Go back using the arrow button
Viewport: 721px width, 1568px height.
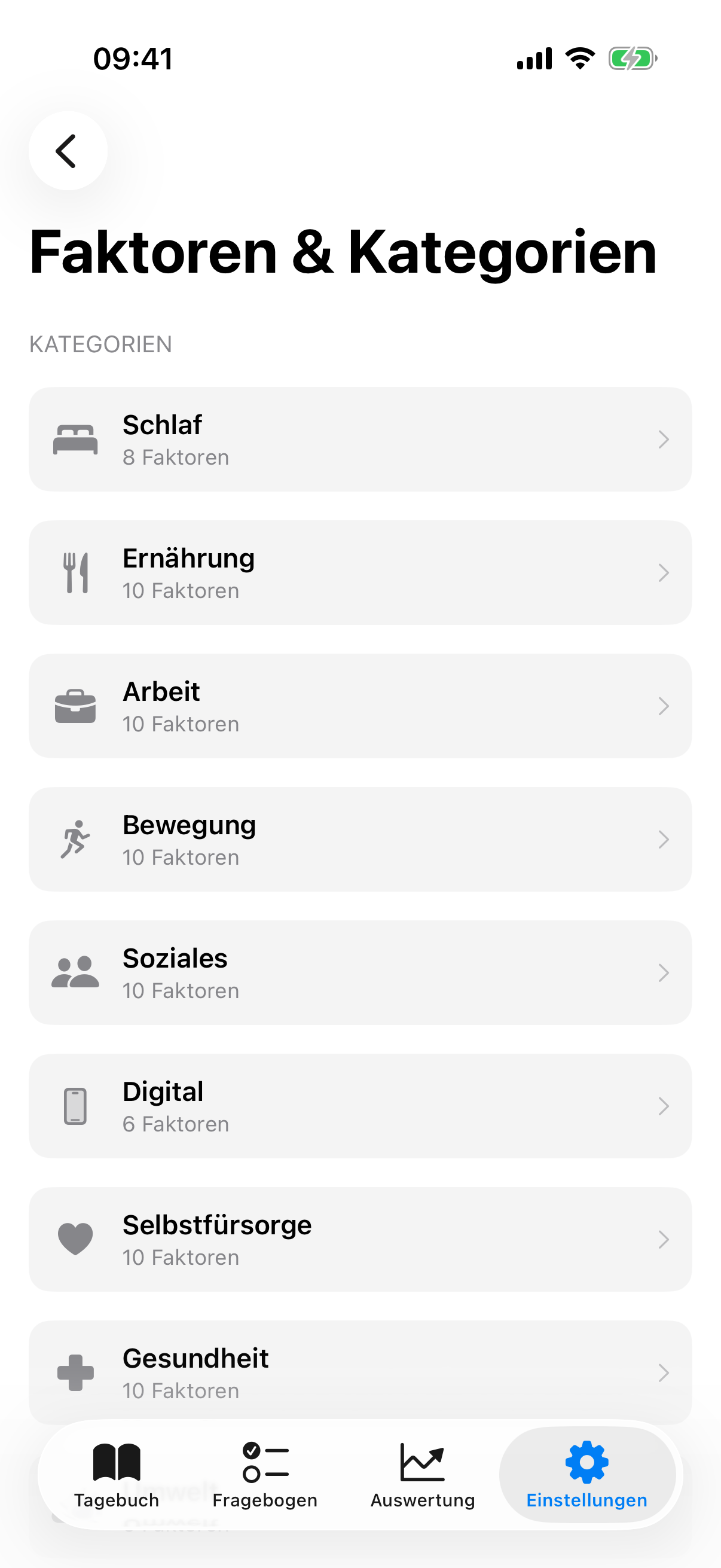68,150
